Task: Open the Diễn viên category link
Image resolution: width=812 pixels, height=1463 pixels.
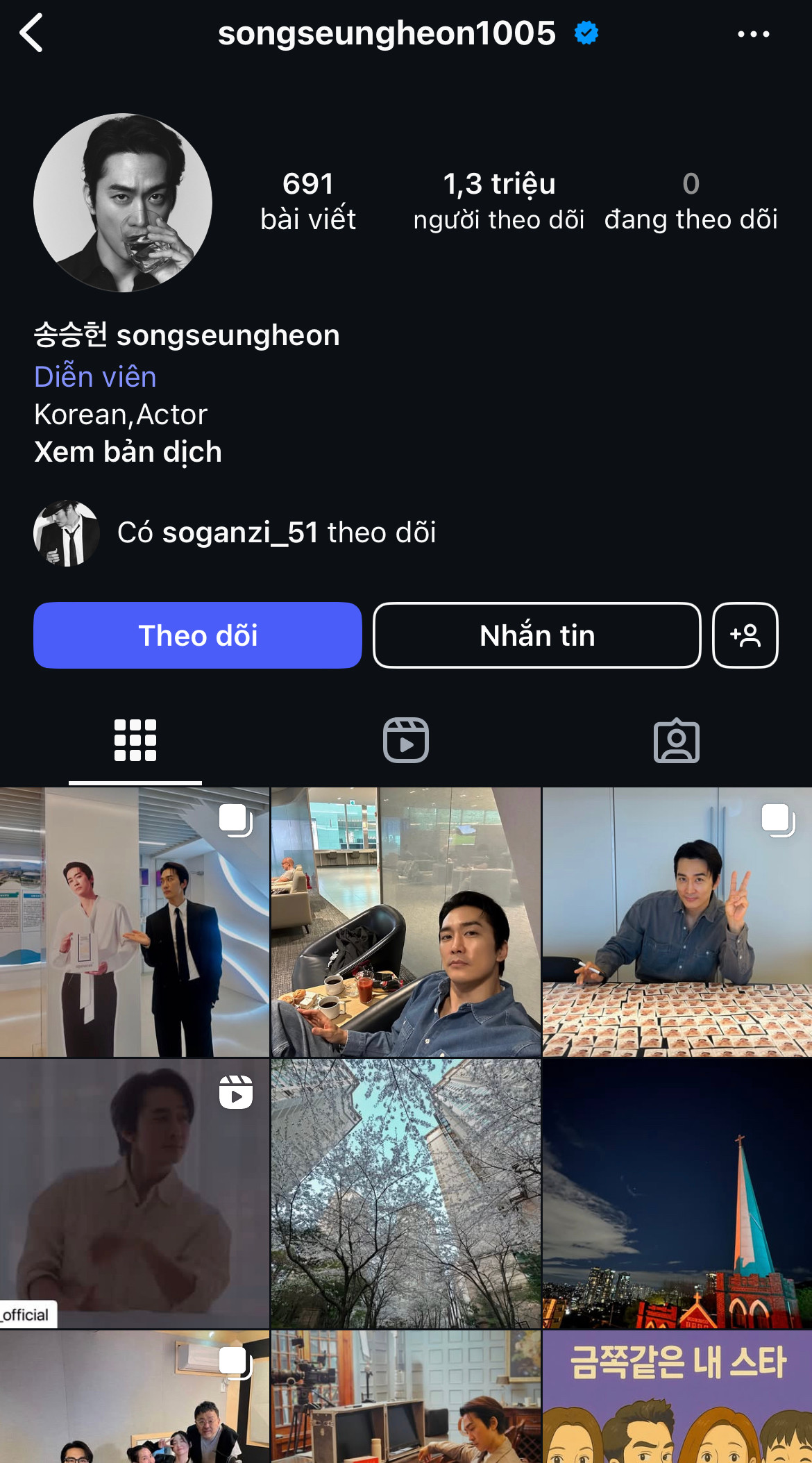Action: 95,377
